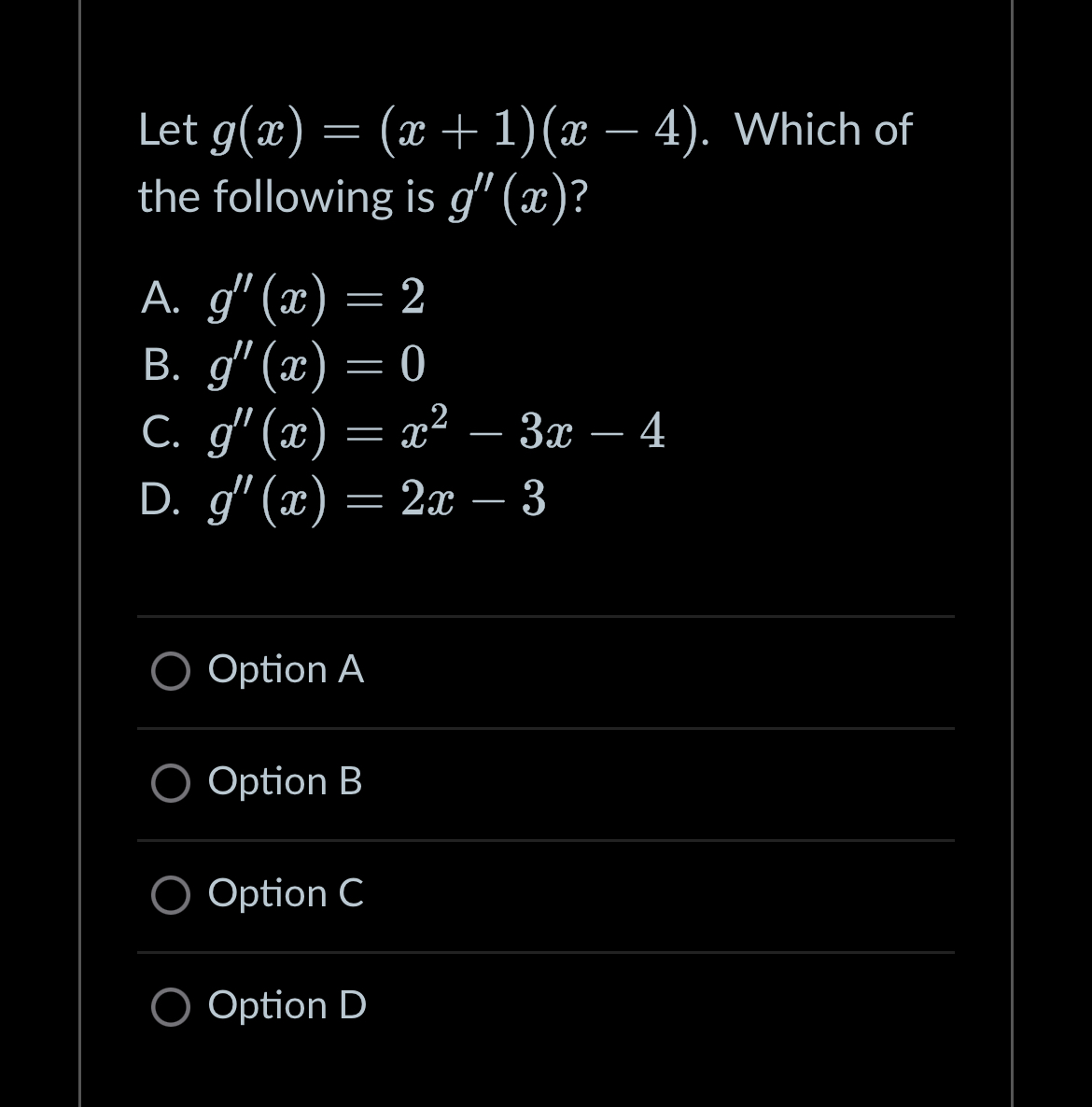Click the Option B answer row

pos(546,783)
